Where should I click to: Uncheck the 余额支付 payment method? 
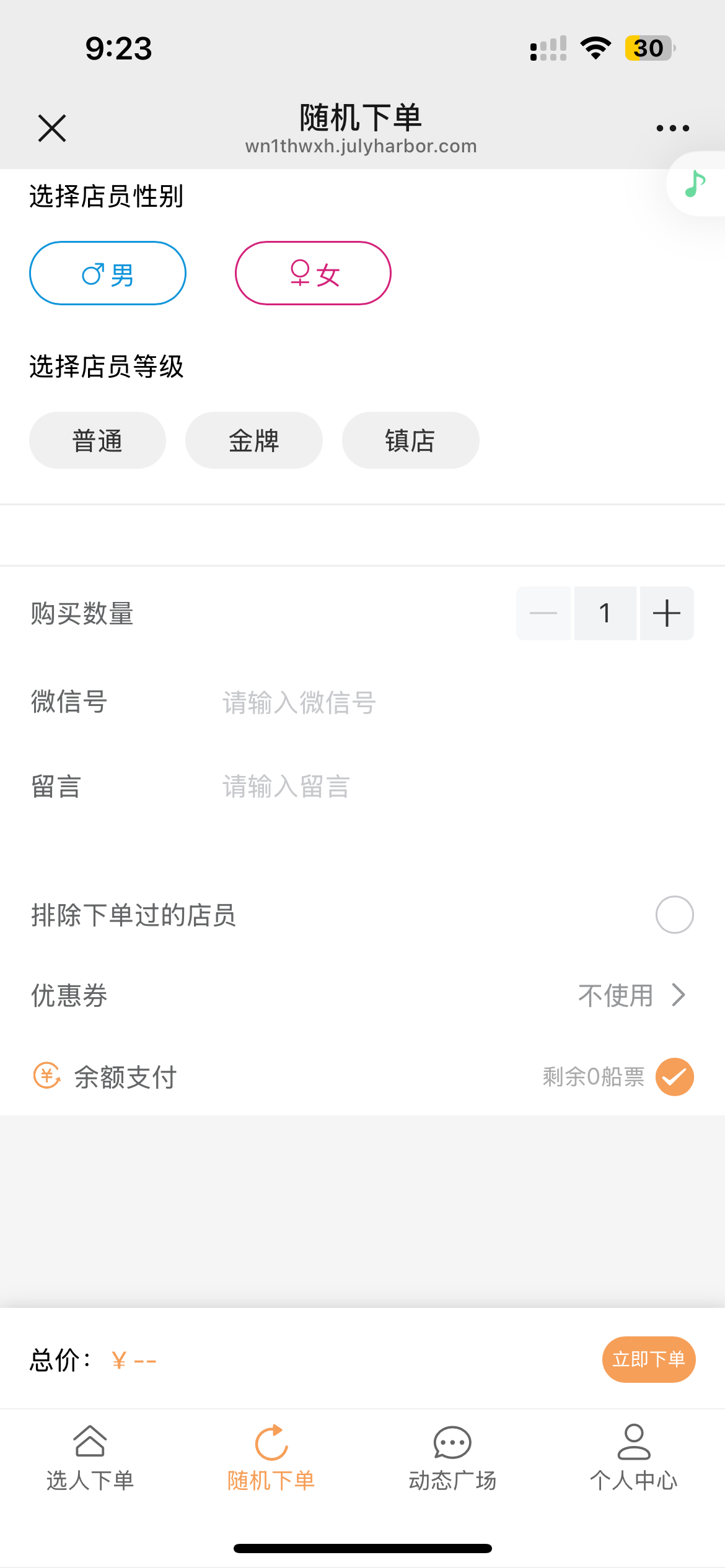click(x=674, y=1077)
